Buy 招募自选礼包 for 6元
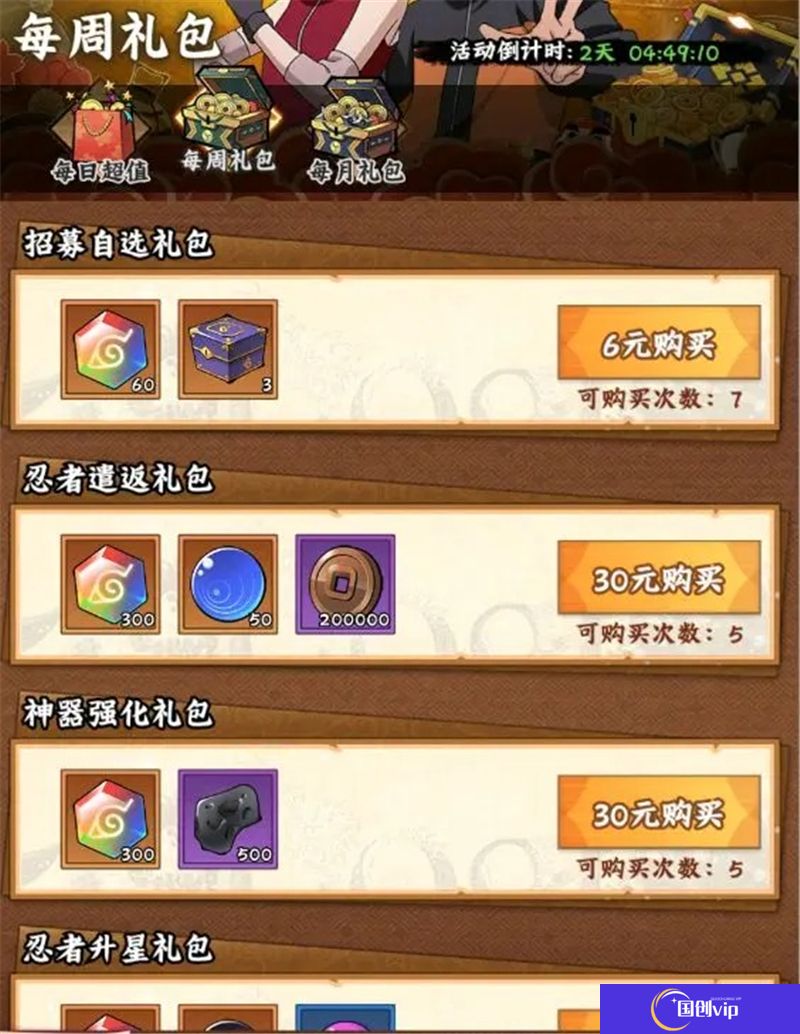The image size is (800, 1034). click(x=659, y=346)
